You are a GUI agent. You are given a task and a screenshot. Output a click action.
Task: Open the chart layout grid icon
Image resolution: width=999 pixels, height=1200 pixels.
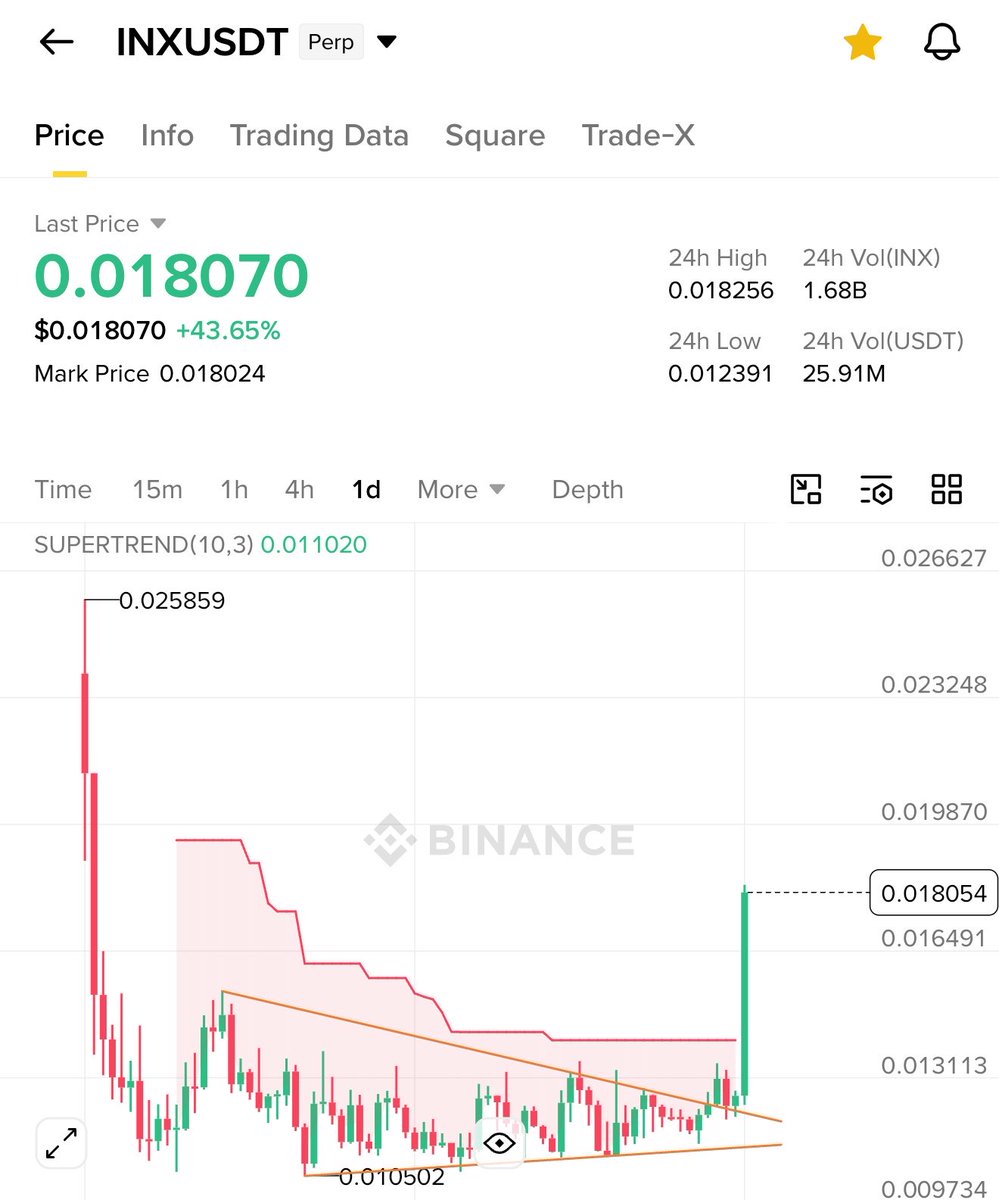pyautogui.click(x=946, y=489)
